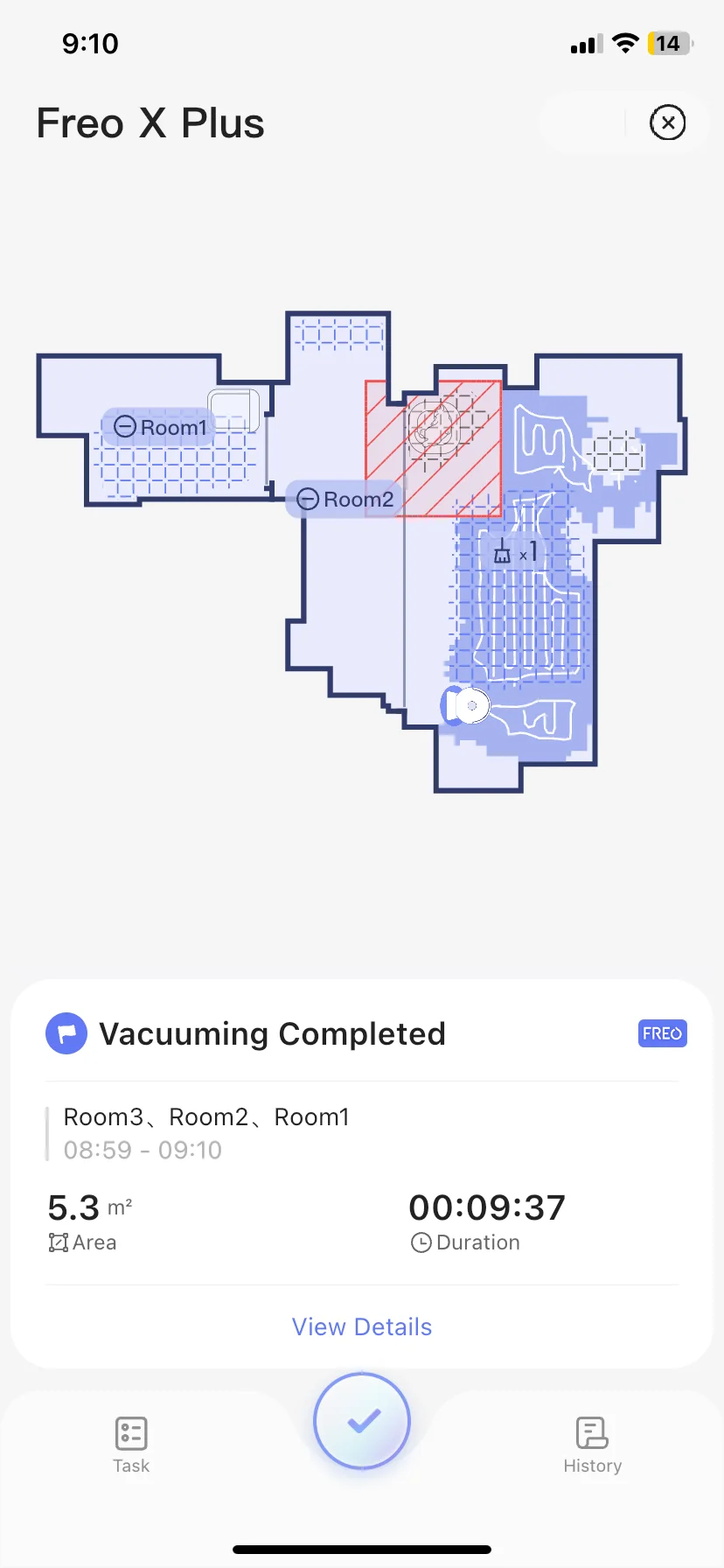Open View Details for the vacuuming task
The width and height of the screenshot is (724, 1568).
point(362,1326)
